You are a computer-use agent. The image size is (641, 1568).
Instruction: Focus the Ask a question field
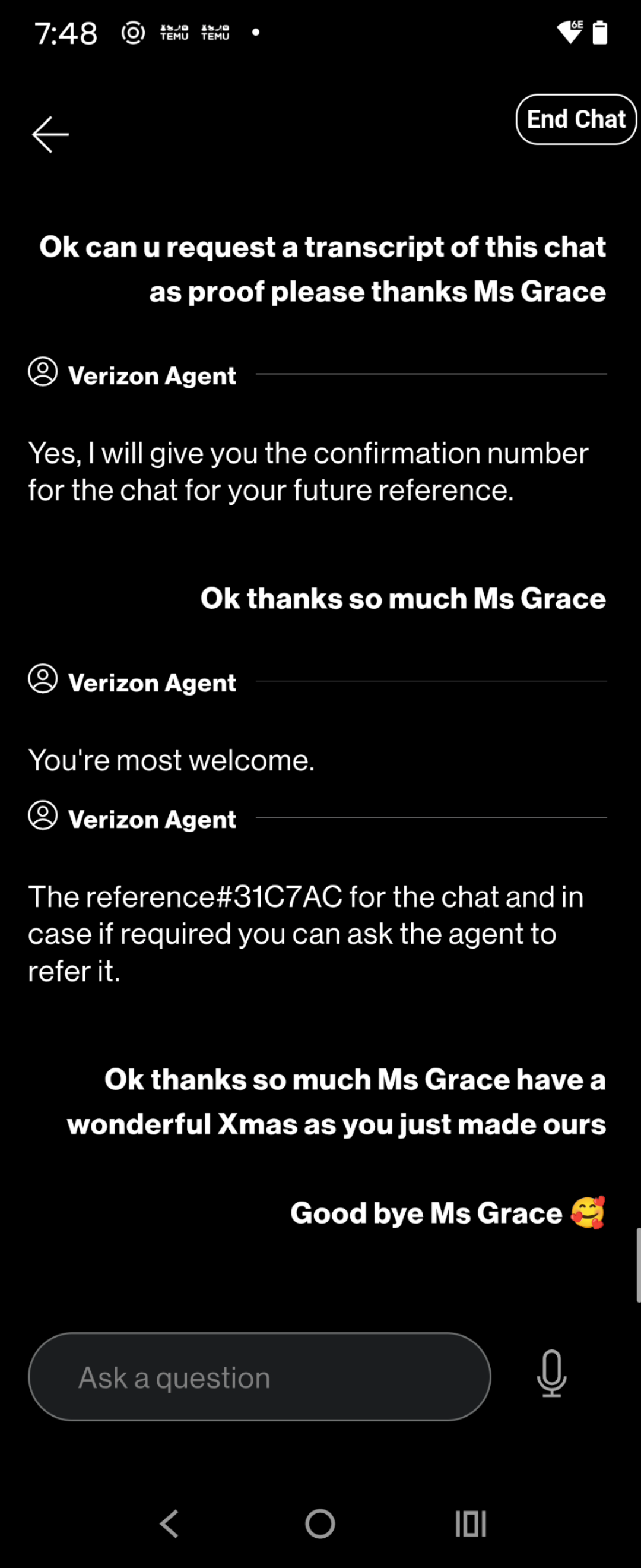tap(259, 1377)
